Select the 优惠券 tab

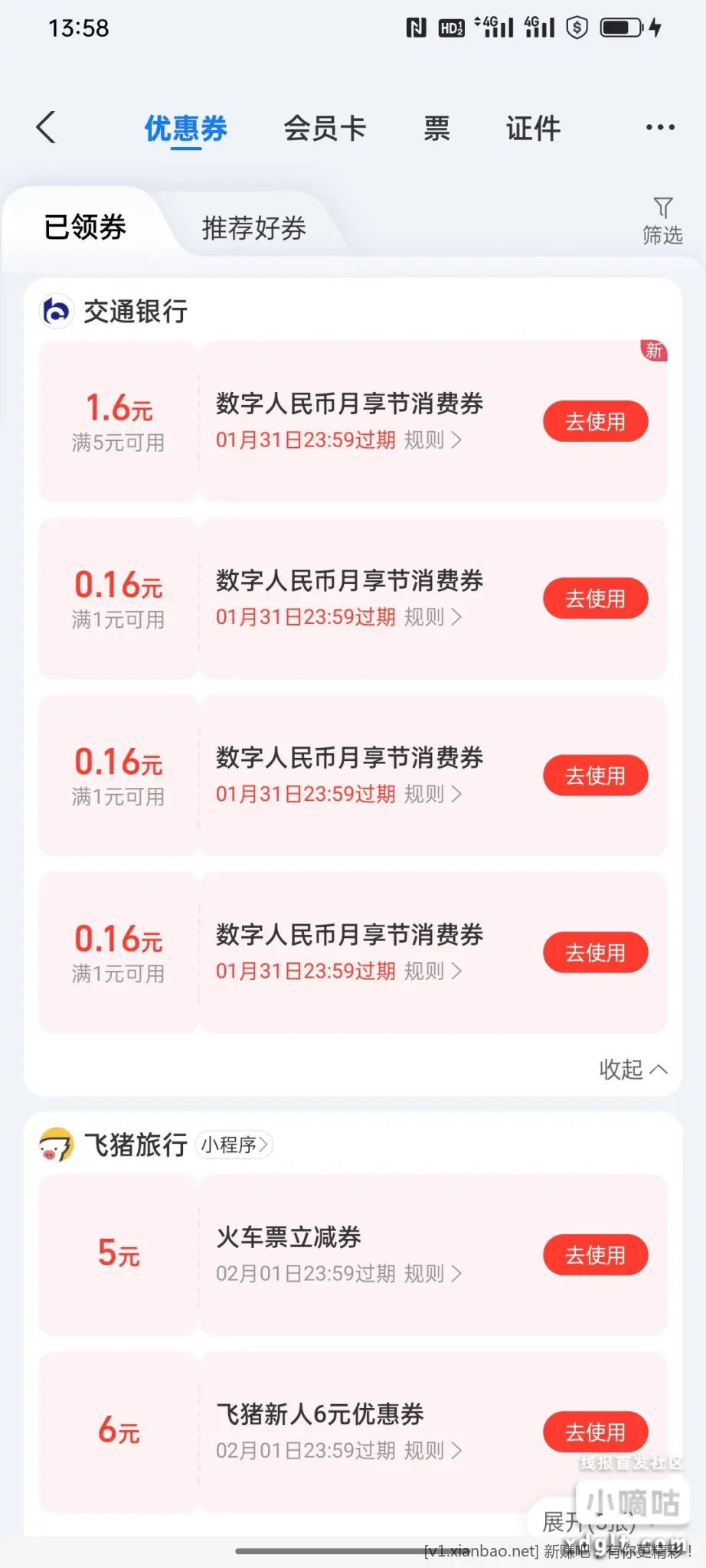[186, 128]
